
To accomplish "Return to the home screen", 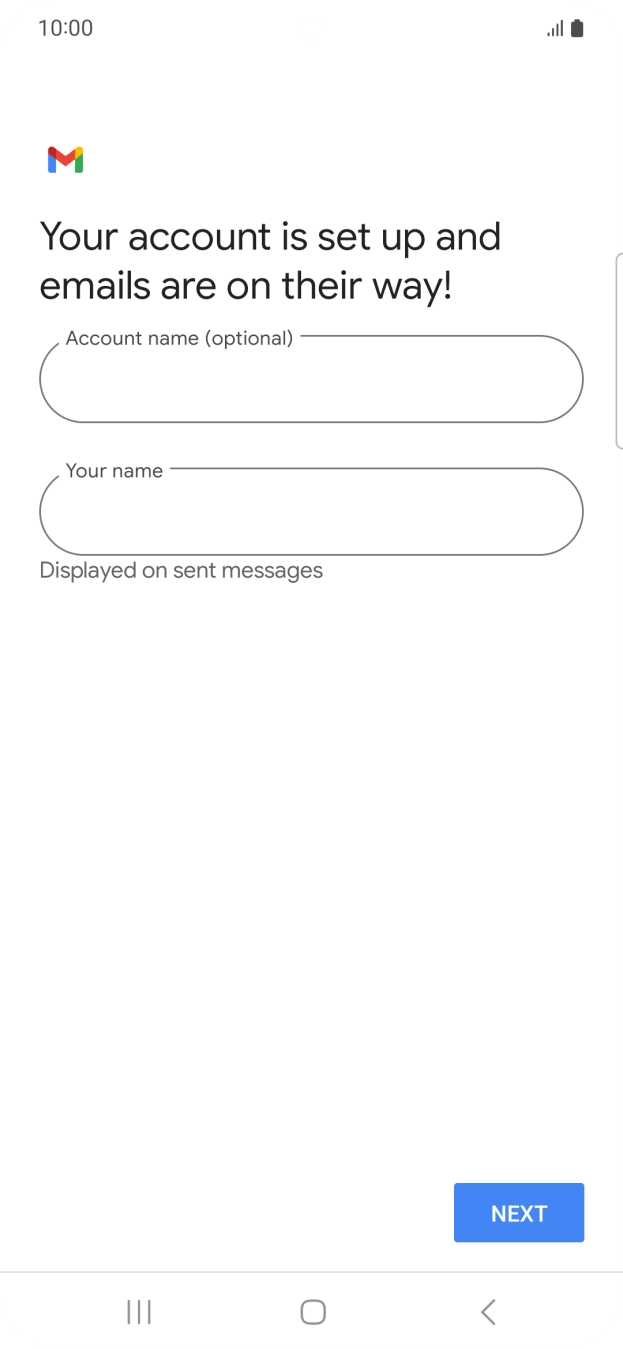I will coord(313,1312).
